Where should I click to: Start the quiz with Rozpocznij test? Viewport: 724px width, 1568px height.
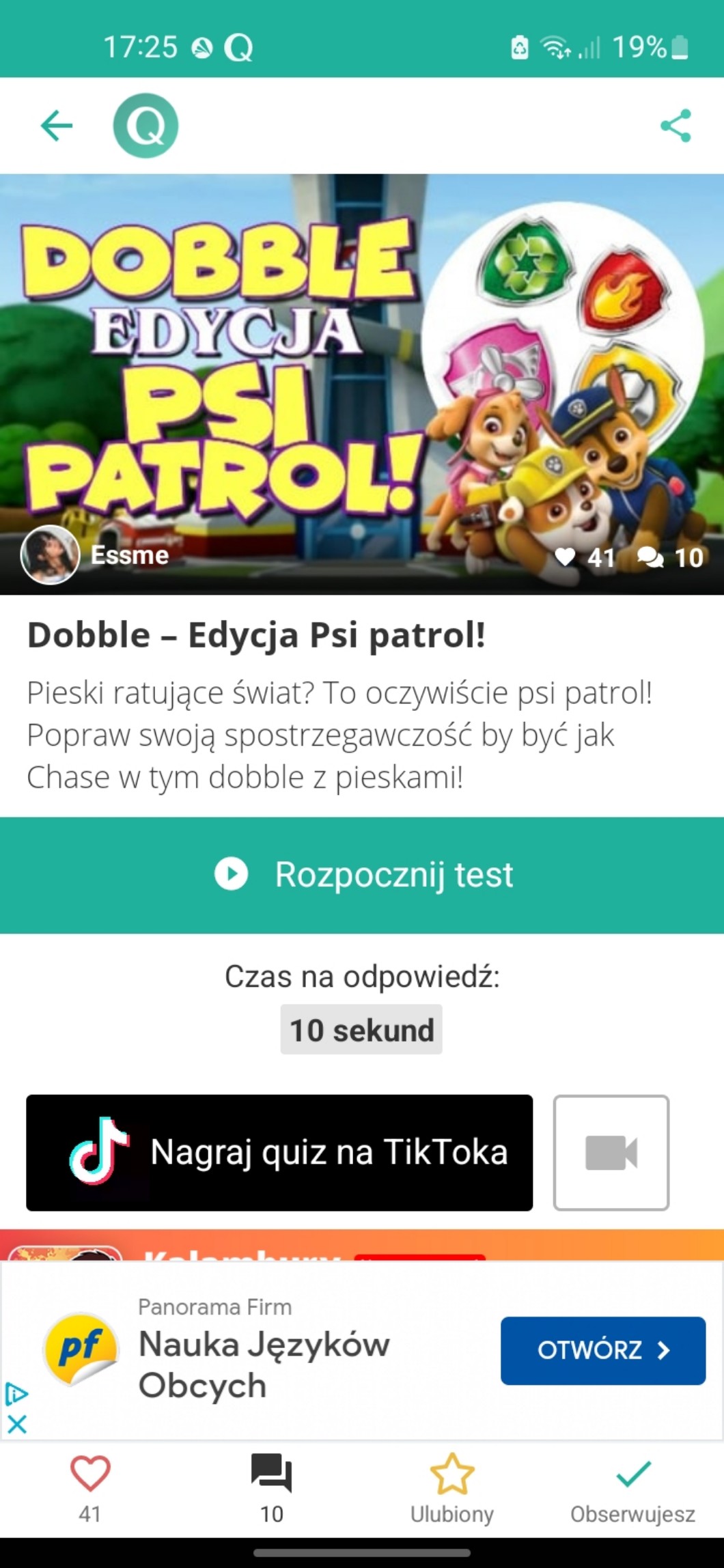(x=362, y=875)
